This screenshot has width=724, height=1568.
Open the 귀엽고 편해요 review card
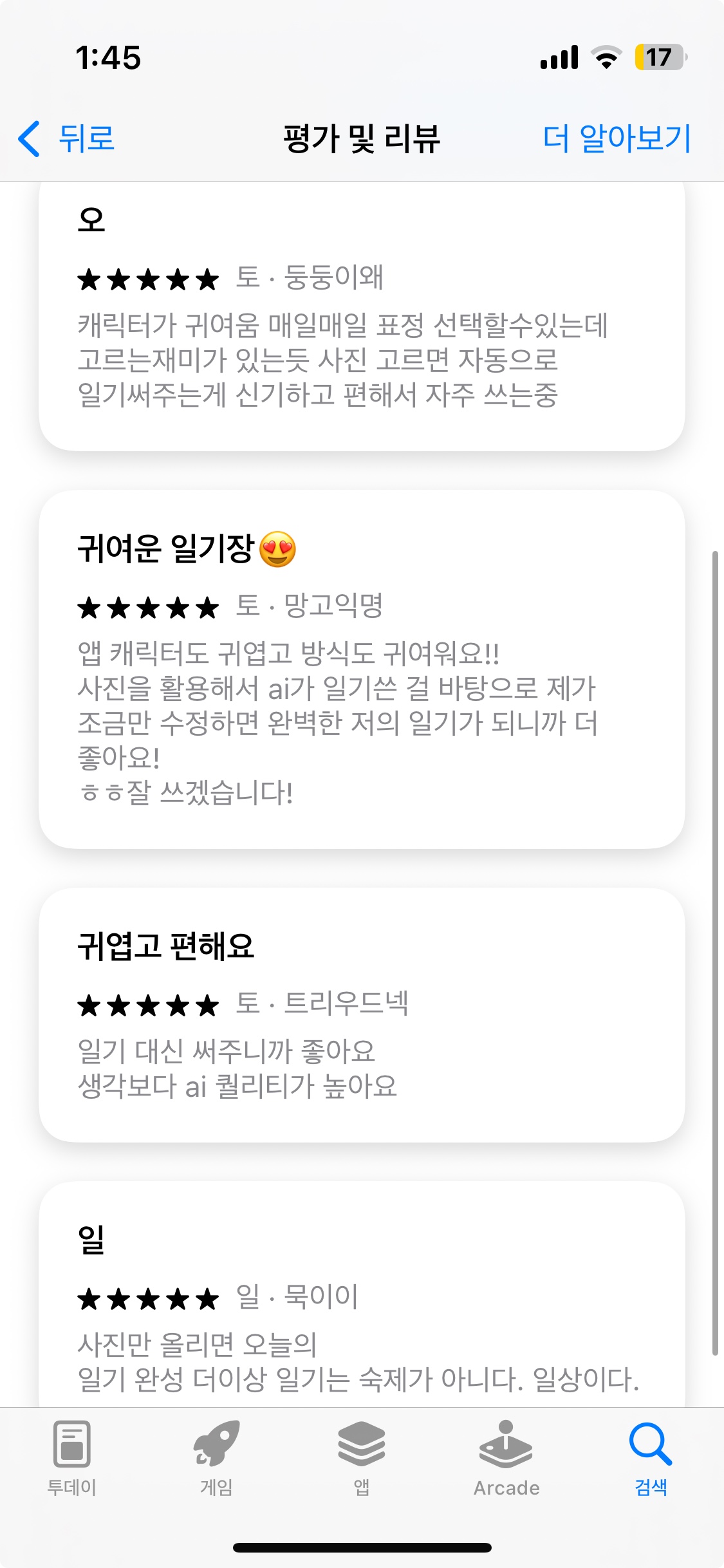point(362,1015)
